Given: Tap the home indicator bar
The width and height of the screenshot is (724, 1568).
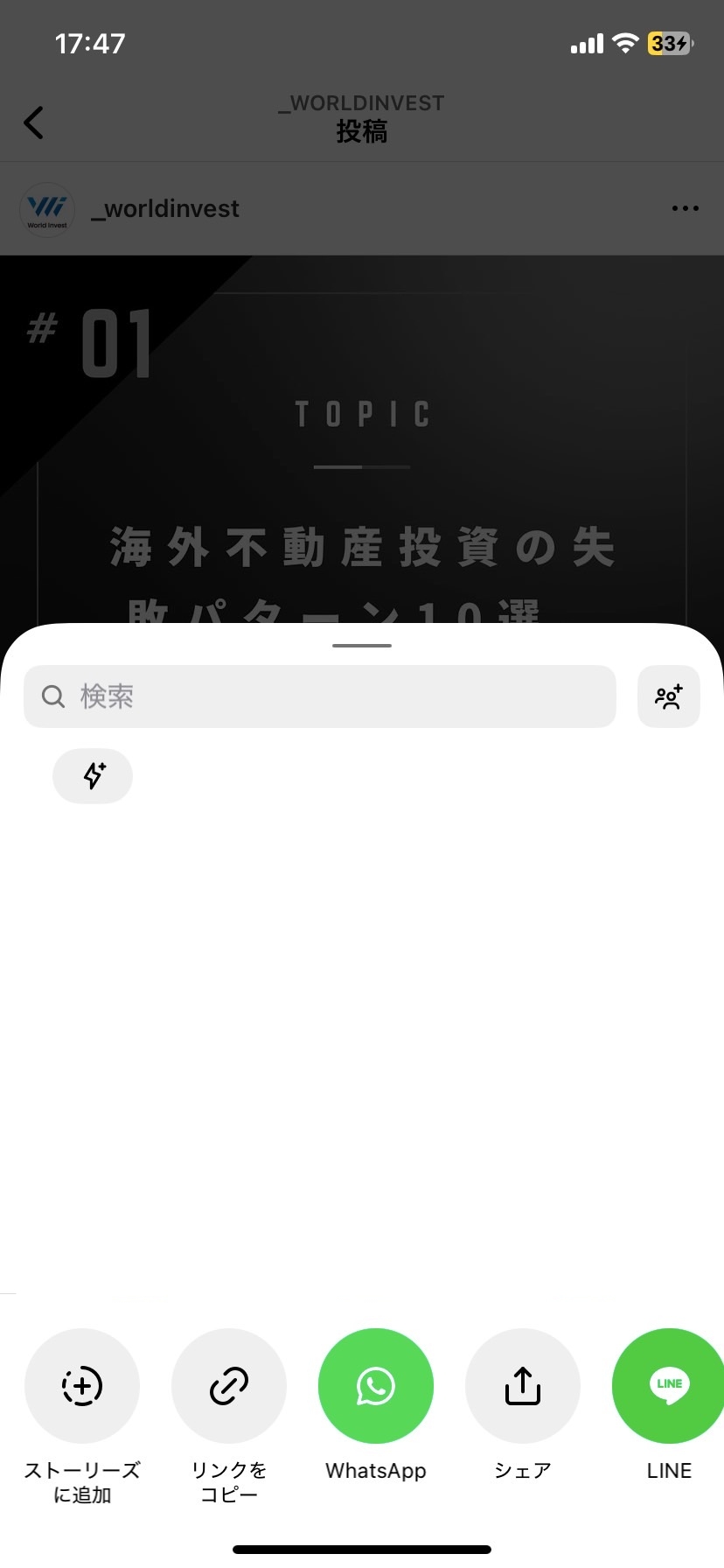Looking at the screenshot, I should pos(362,1549).
